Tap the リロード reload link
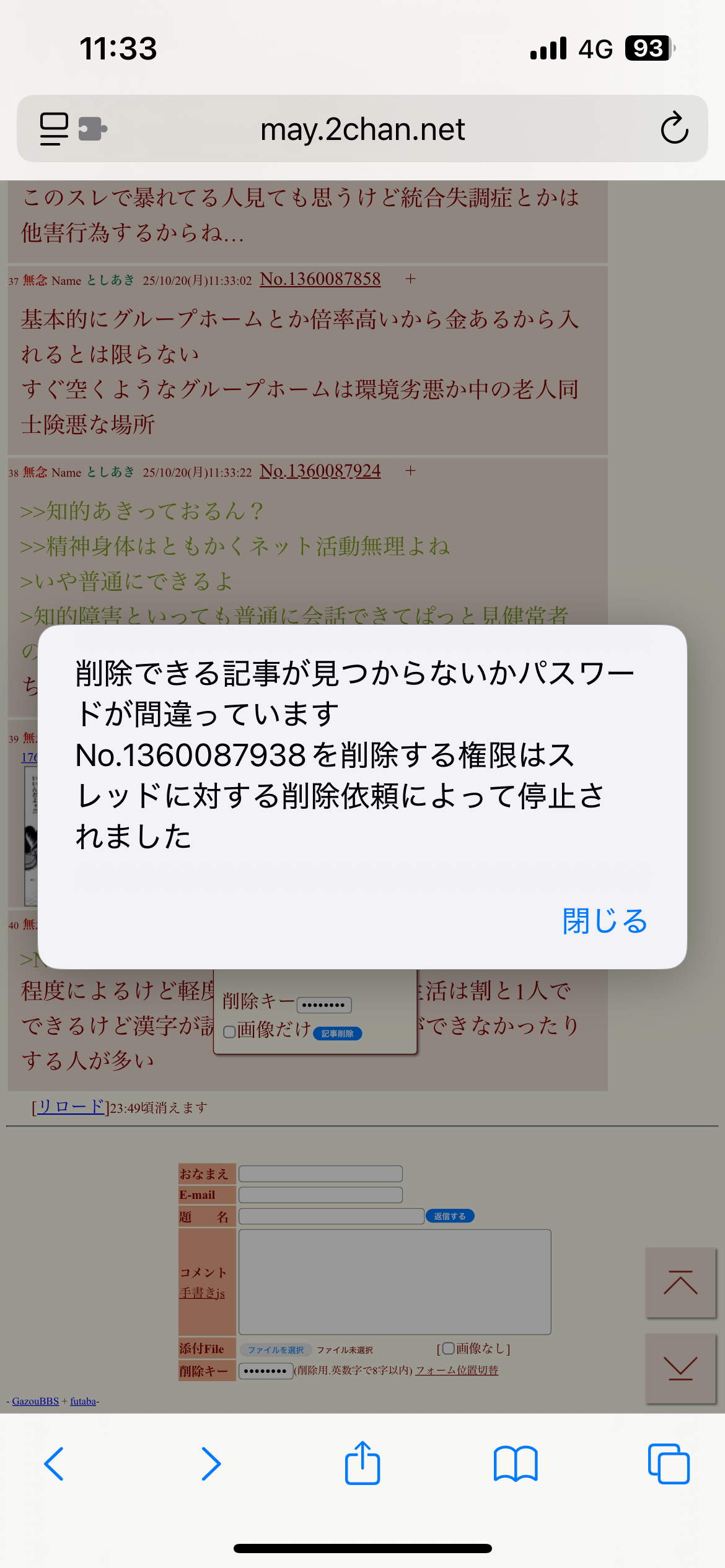725x1568 pixels. tap(70, 1107)
